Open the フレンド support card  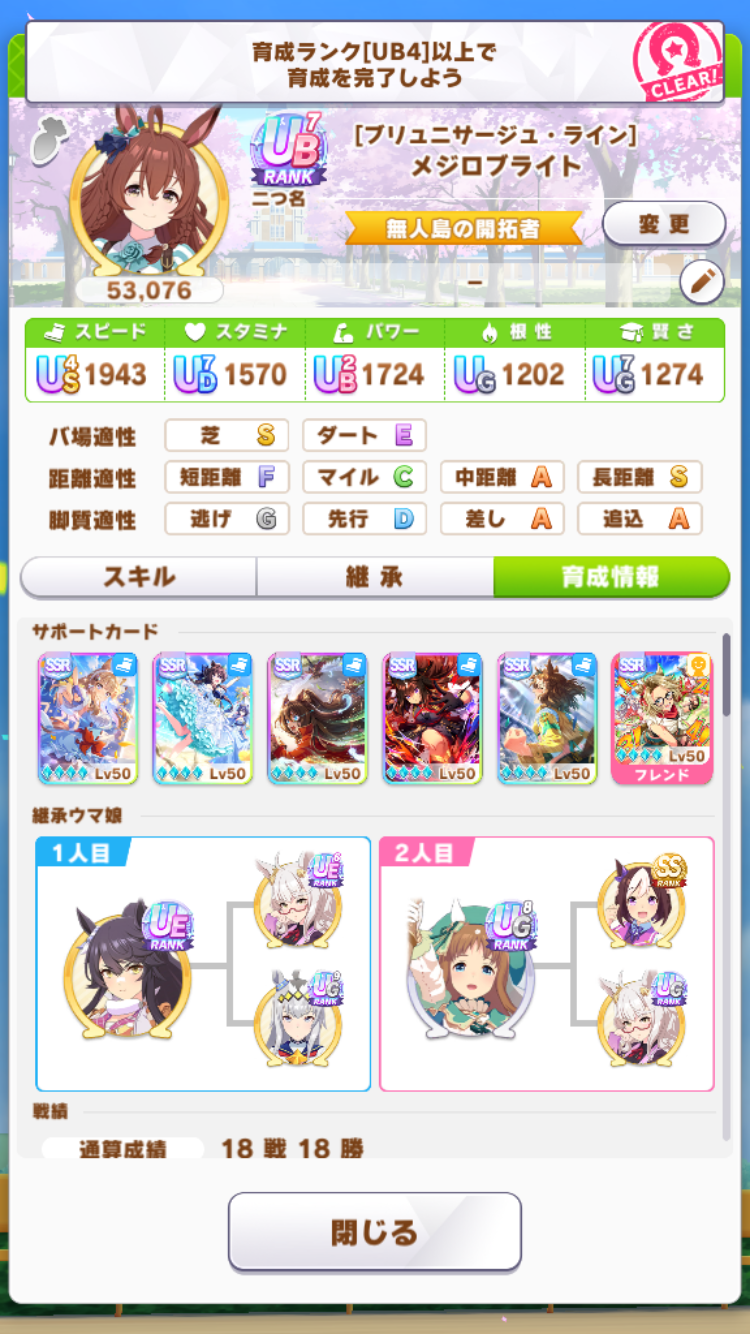pyautogui.click(x=661, y=717)
